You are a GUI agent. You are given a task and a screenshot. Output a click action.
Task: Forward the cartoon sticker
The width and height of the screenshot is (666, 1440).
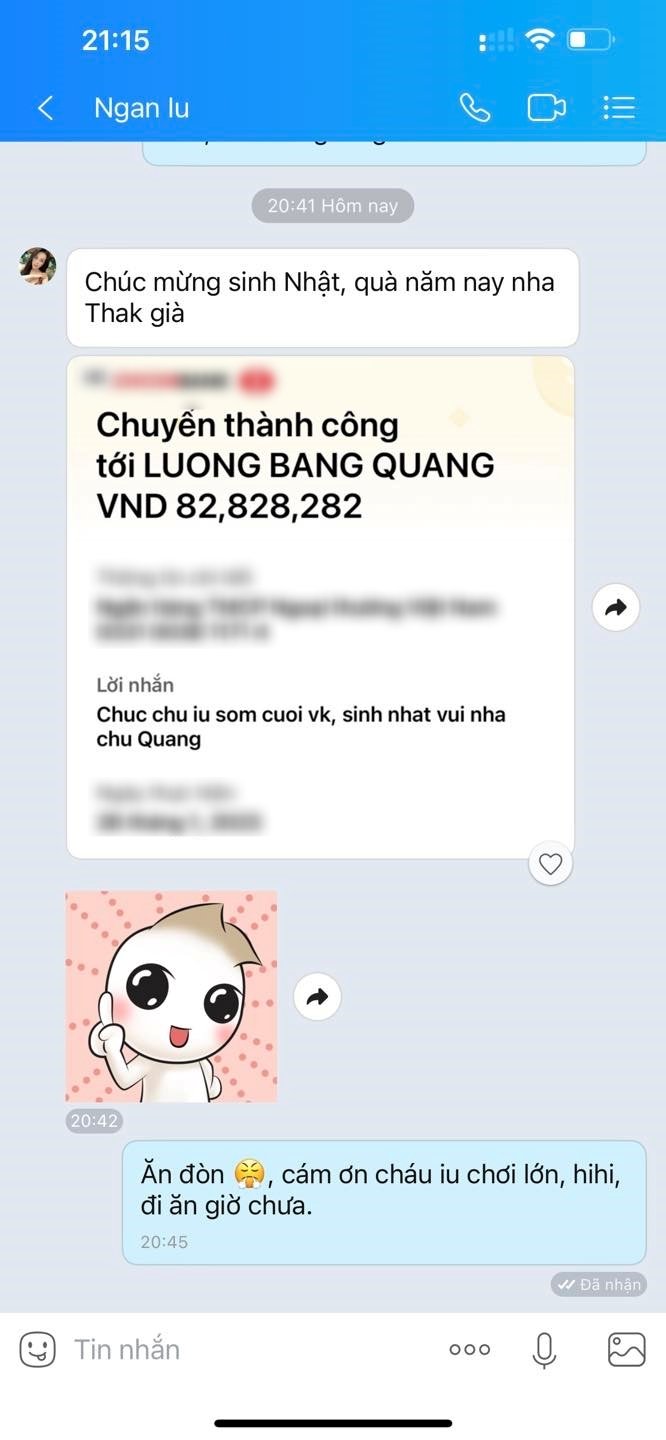point(317,996)
